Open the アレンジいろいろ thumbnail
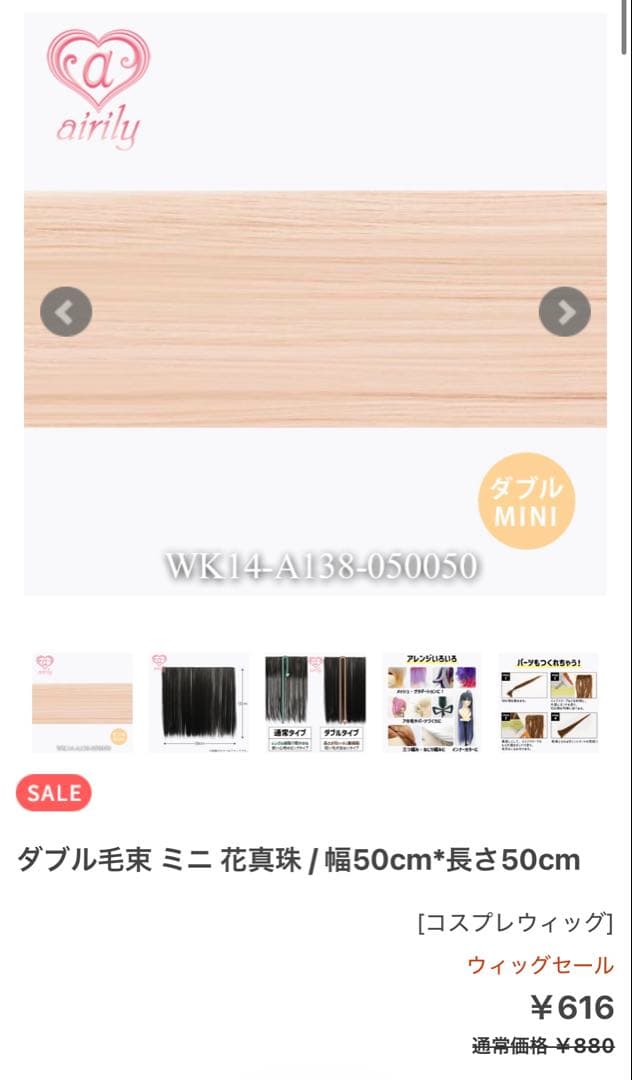The image size is (632, 1080). coord(432,703)
